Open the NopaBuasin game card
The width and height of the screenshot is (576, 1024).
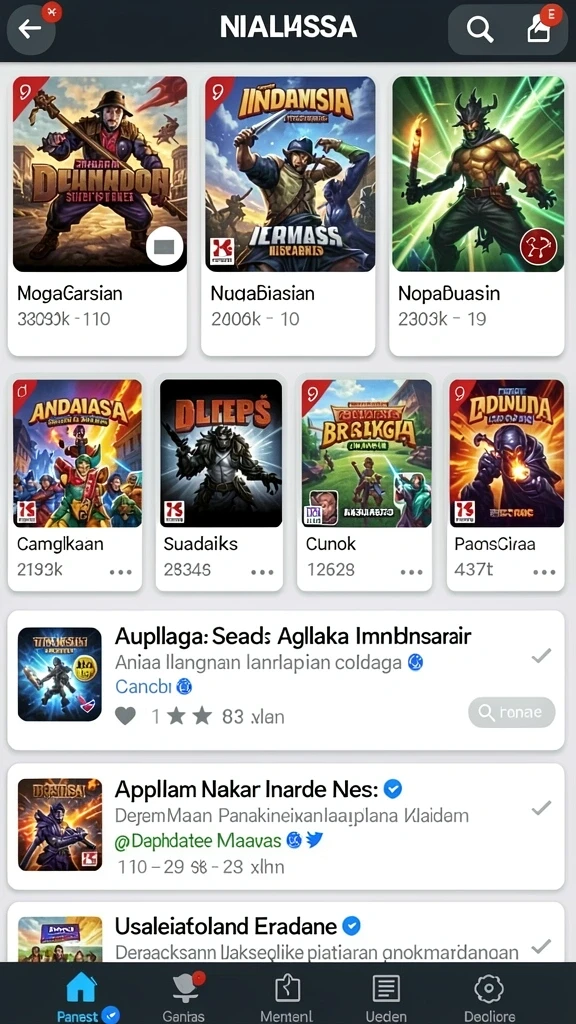[477, 216]
